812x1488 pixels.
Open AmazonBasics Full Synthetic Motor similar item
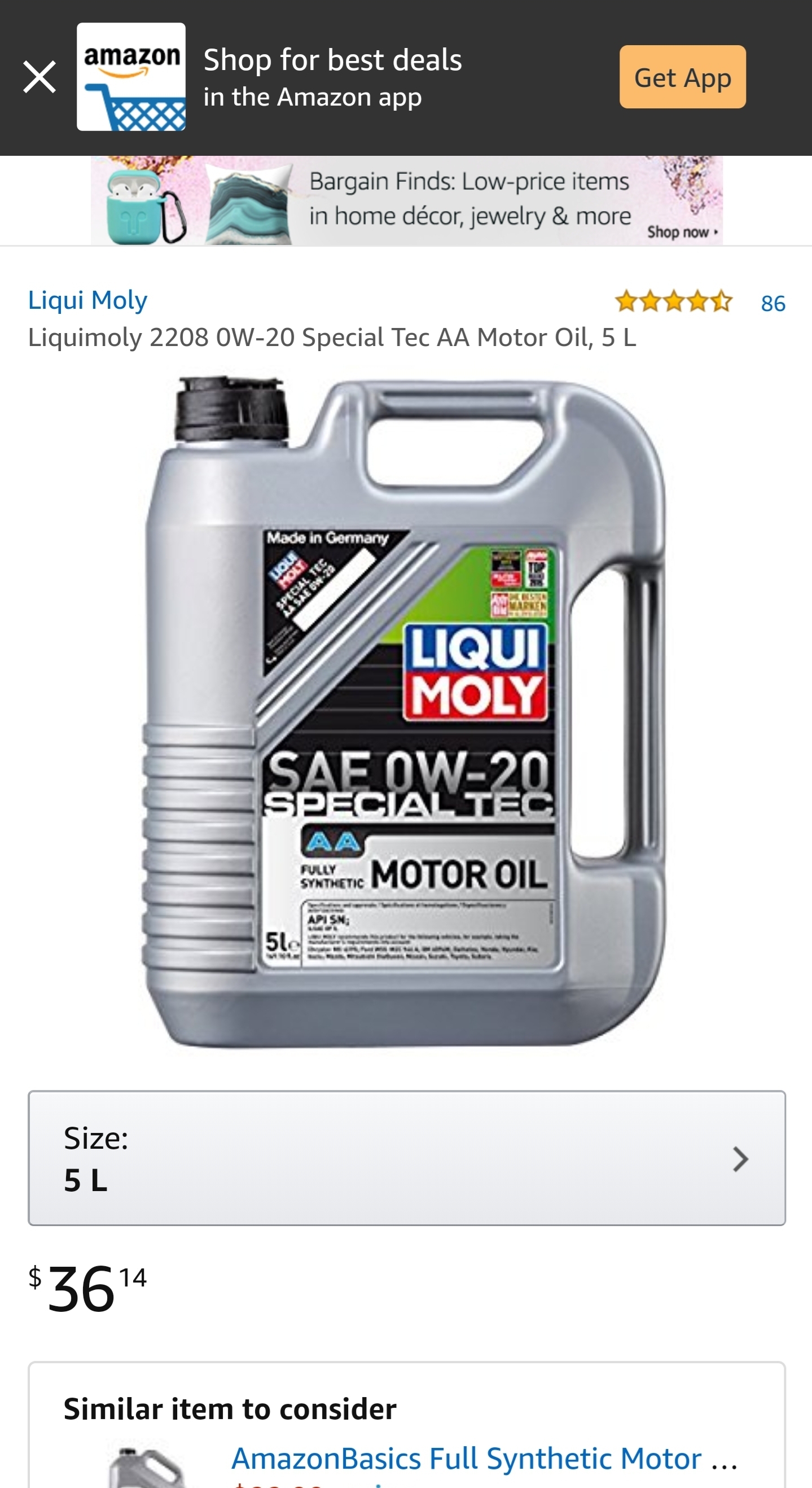484,1458
